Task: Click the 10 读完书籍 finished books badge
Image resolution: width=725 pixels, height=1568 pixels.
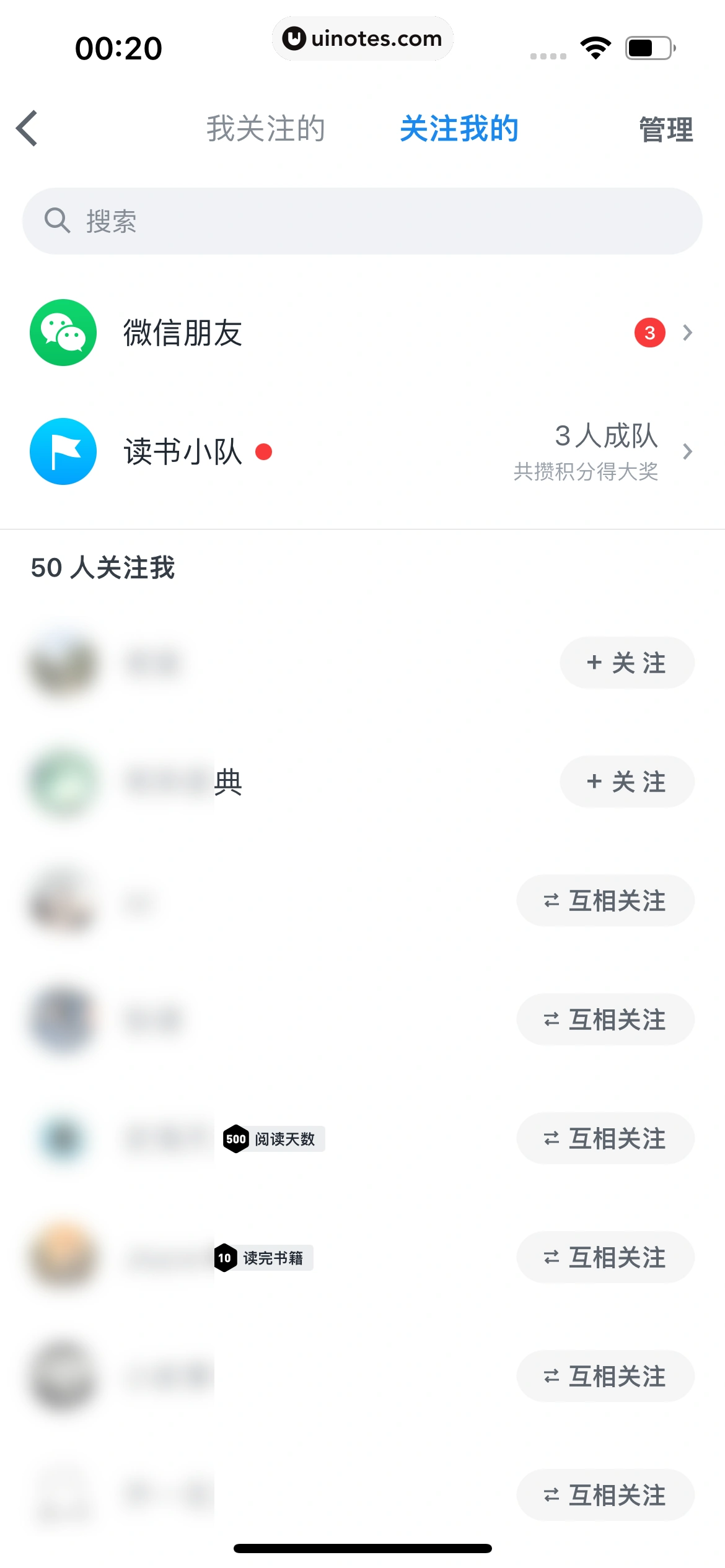Action: pyautogui.click(x=263, y=1258)
